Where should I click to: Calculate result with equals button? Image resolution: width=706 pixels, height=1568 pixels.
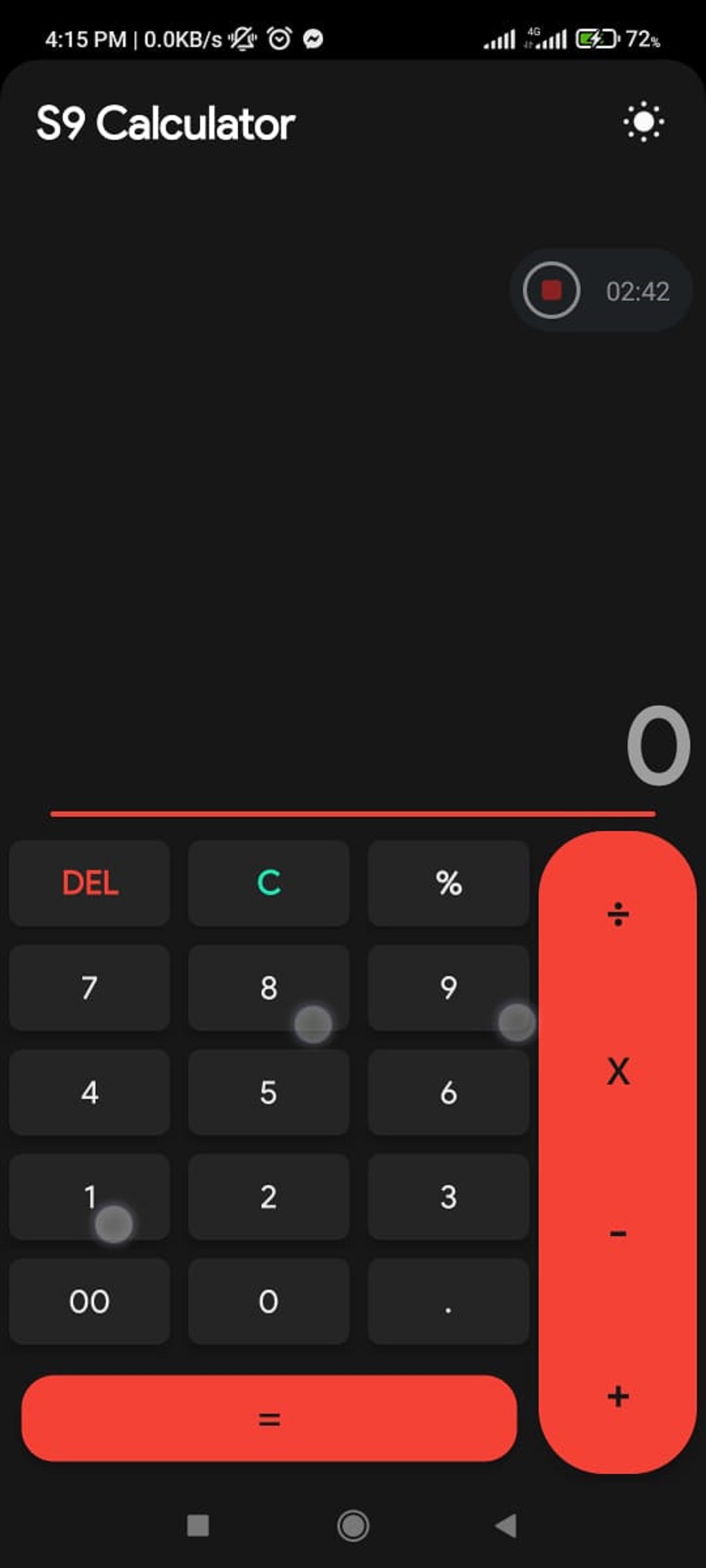[269, 1418]
